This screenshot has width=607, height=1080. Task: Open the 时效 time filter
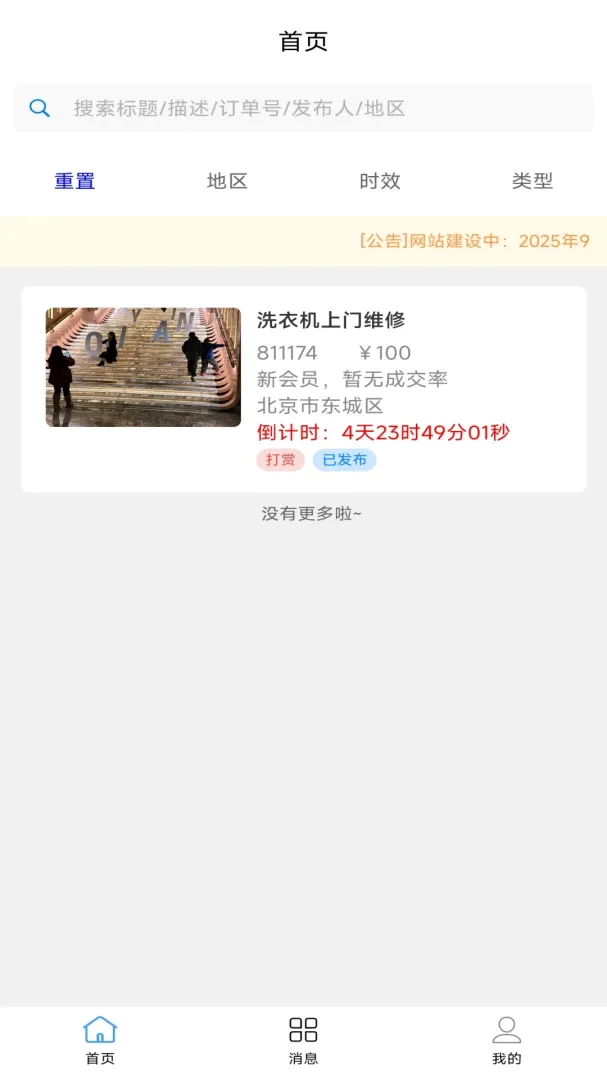tap(380, 181)
